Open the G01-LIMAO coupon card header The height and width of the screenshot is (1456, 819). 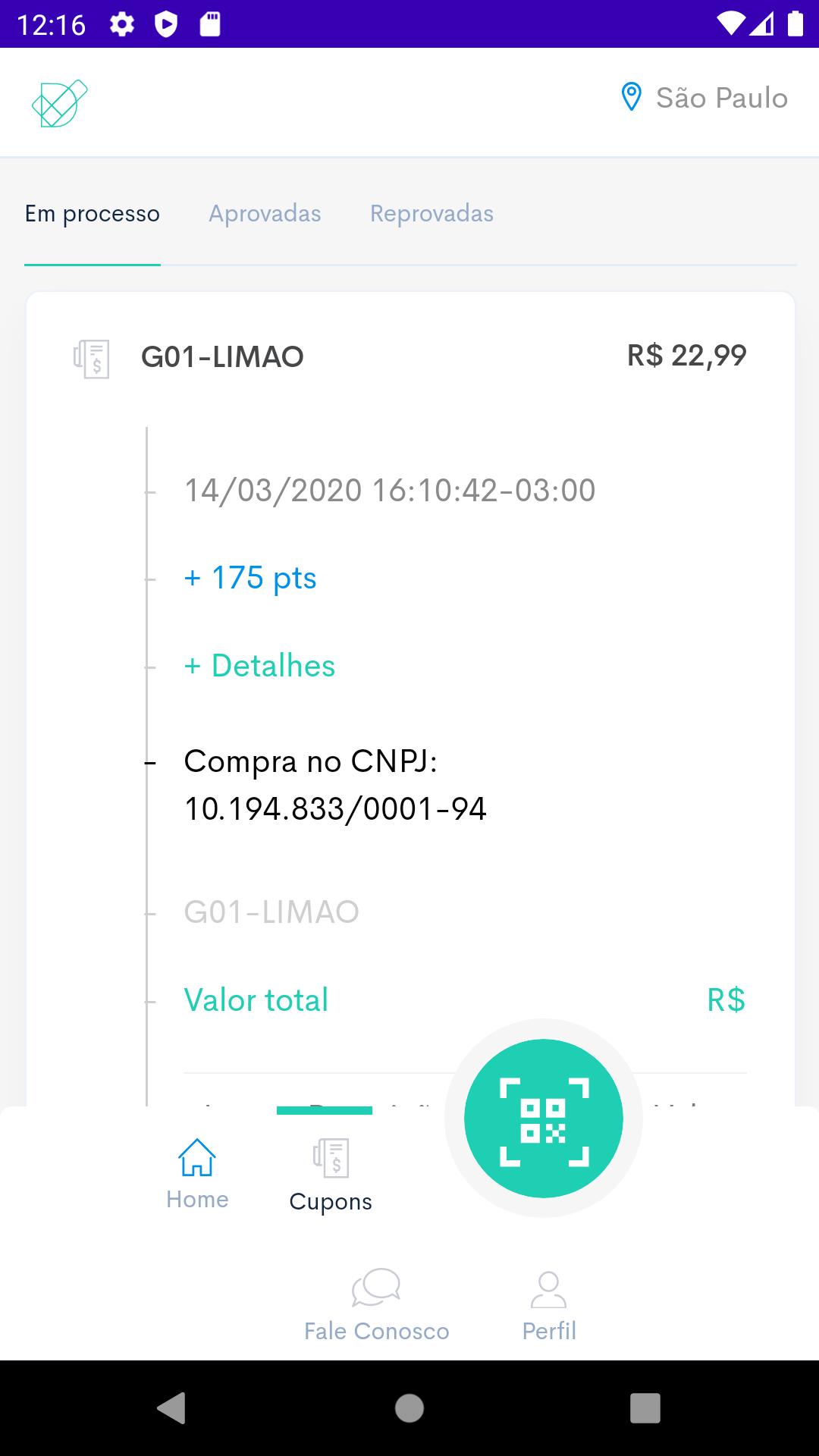(409, 356)
